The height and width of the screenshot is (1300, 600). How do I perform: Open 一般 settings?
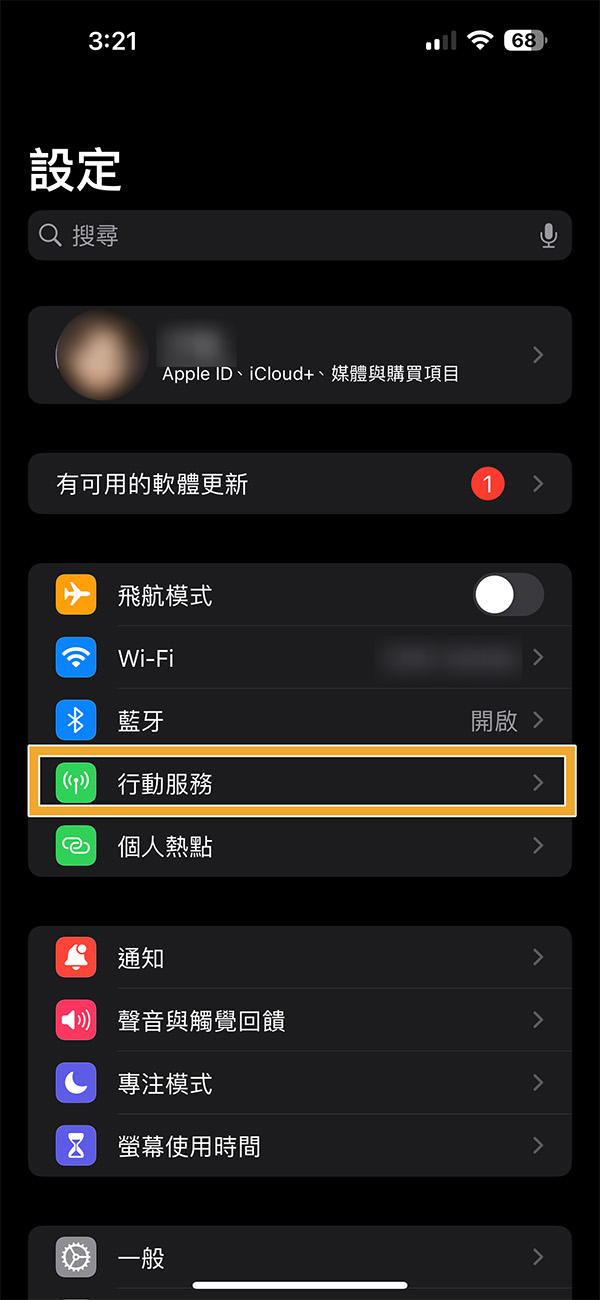pos(300,1257)
